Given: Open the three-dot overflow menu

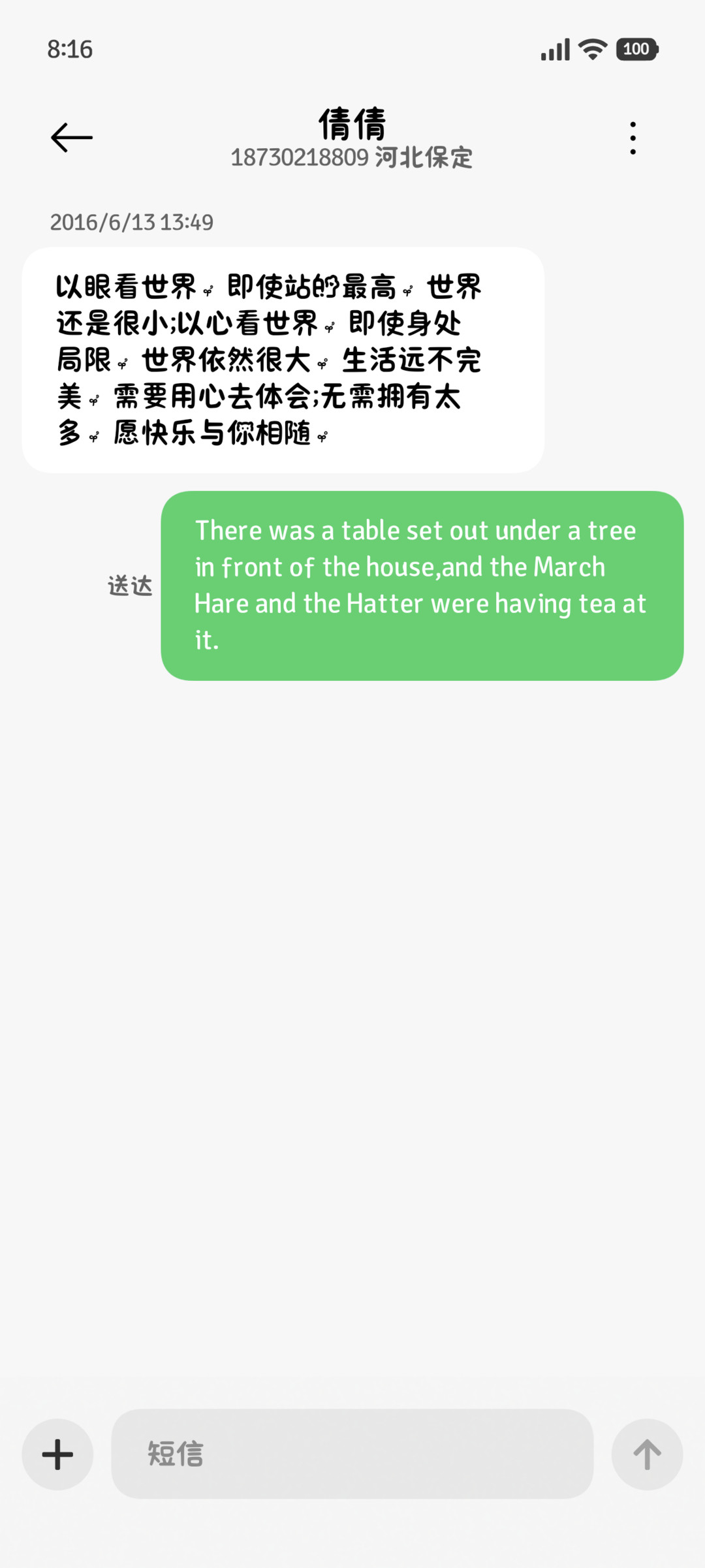Looking at the screenshot, I should 633,138.
